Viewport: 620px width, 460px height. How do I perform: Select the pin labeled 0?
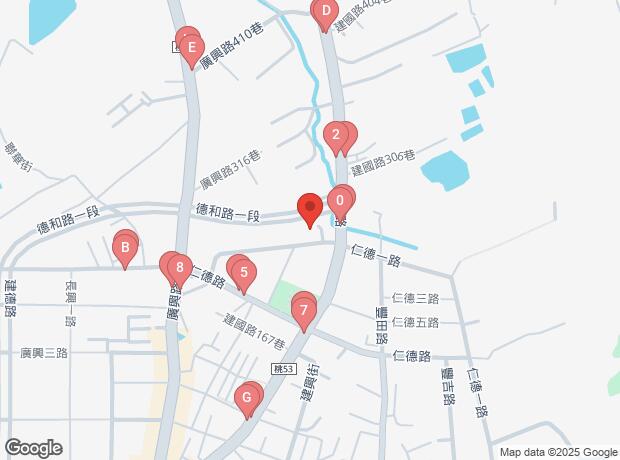click(340, 201)
